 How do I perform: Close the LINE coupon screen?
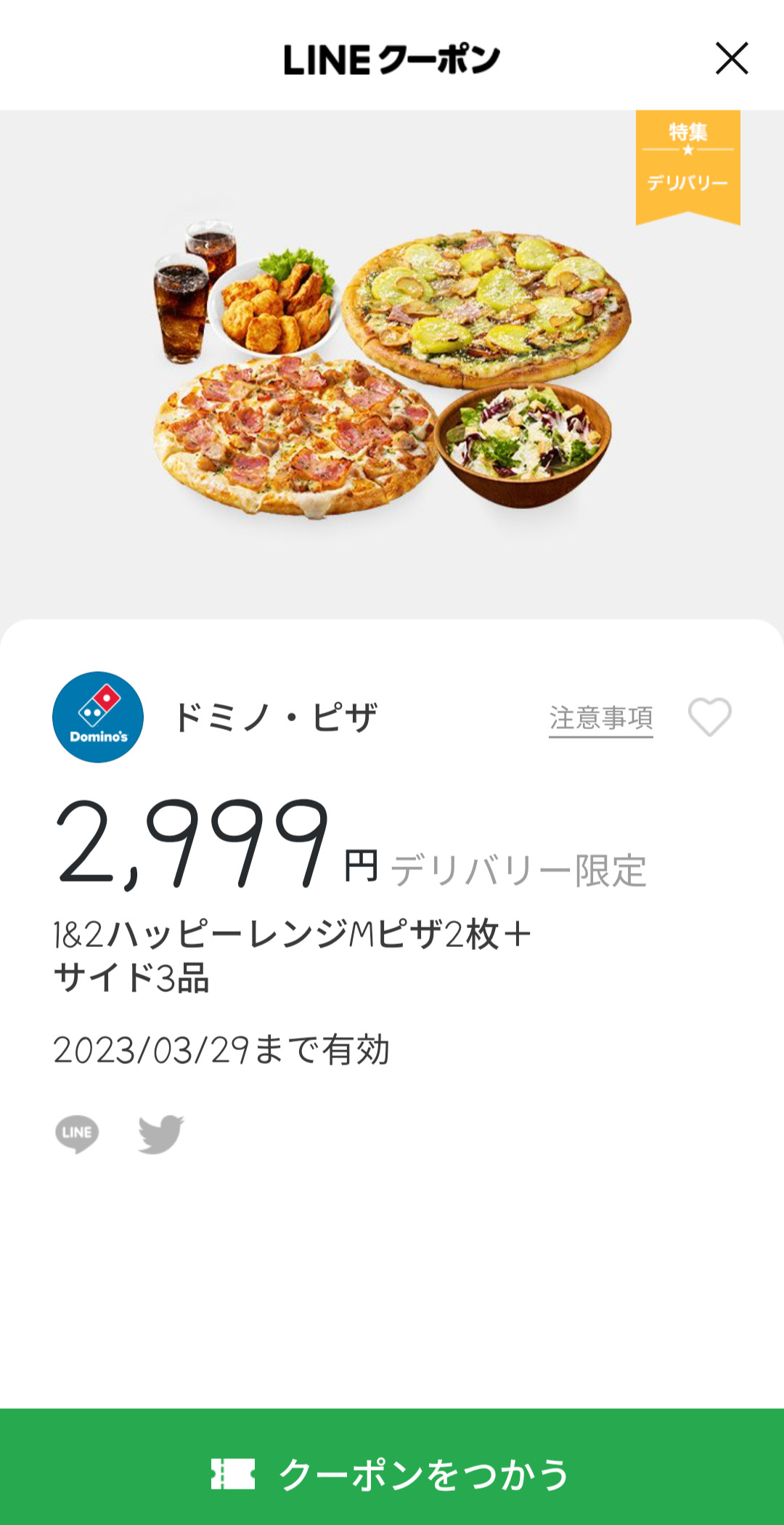tap(731, 59)
